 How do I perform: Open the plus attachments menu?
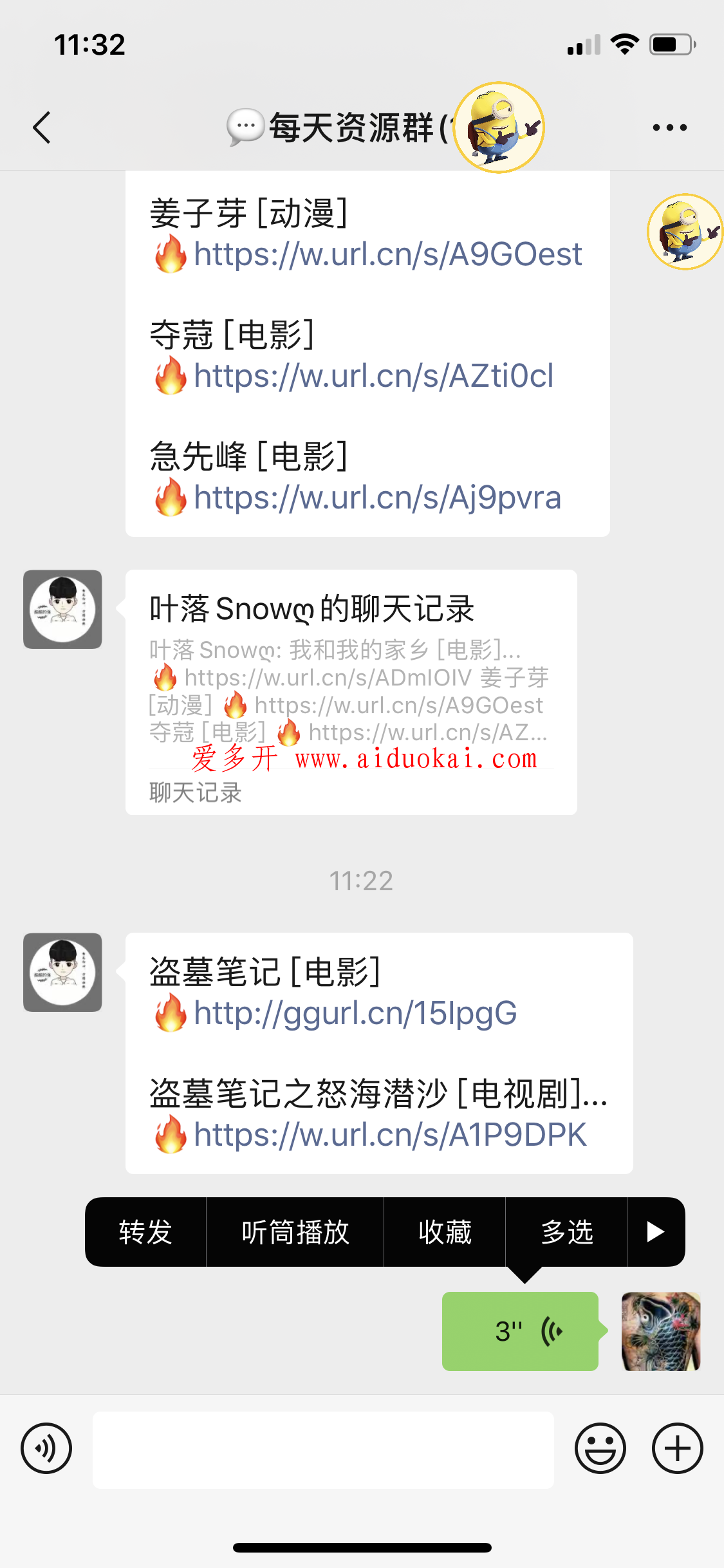pos(677,1448)
